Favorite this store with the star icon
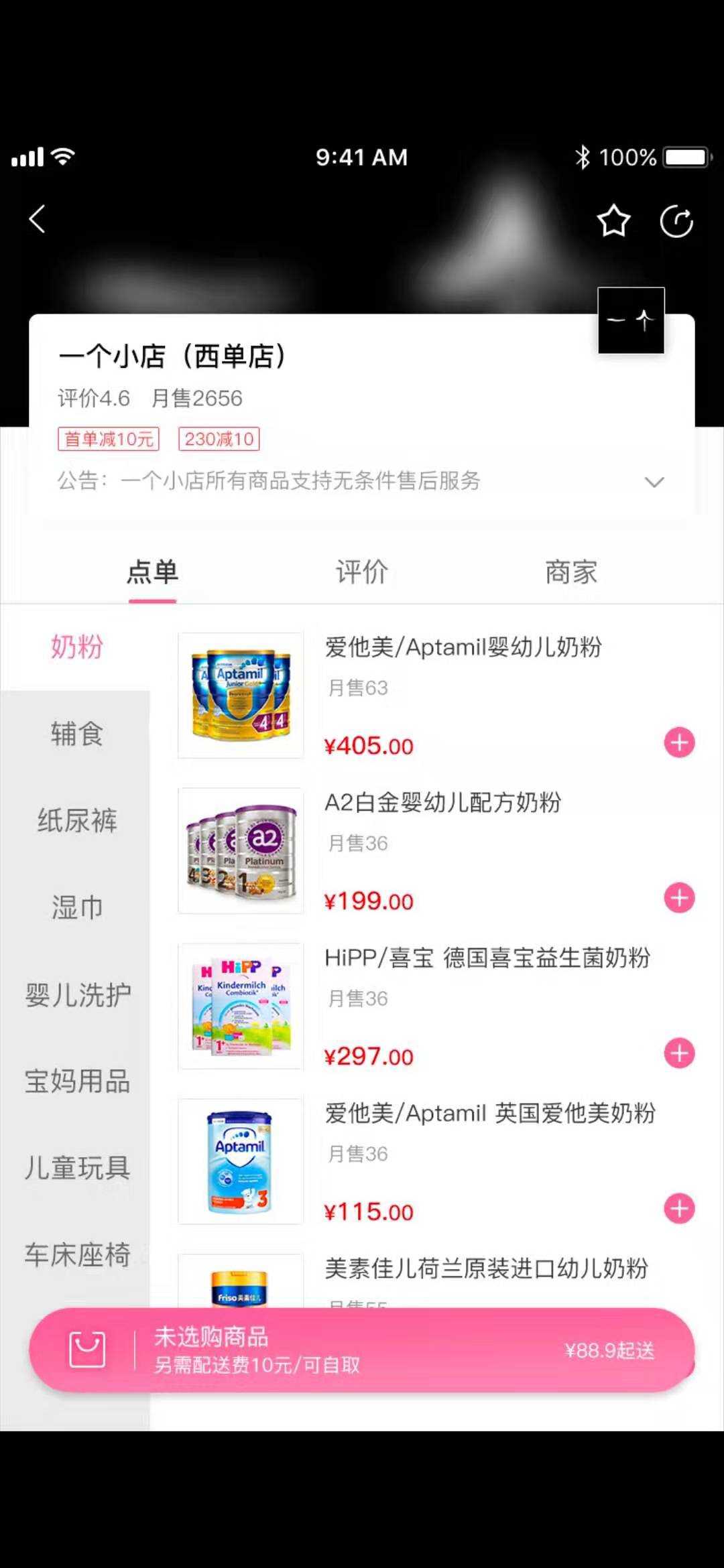The height and width of the screenshot is (1568, 724). 613,222
